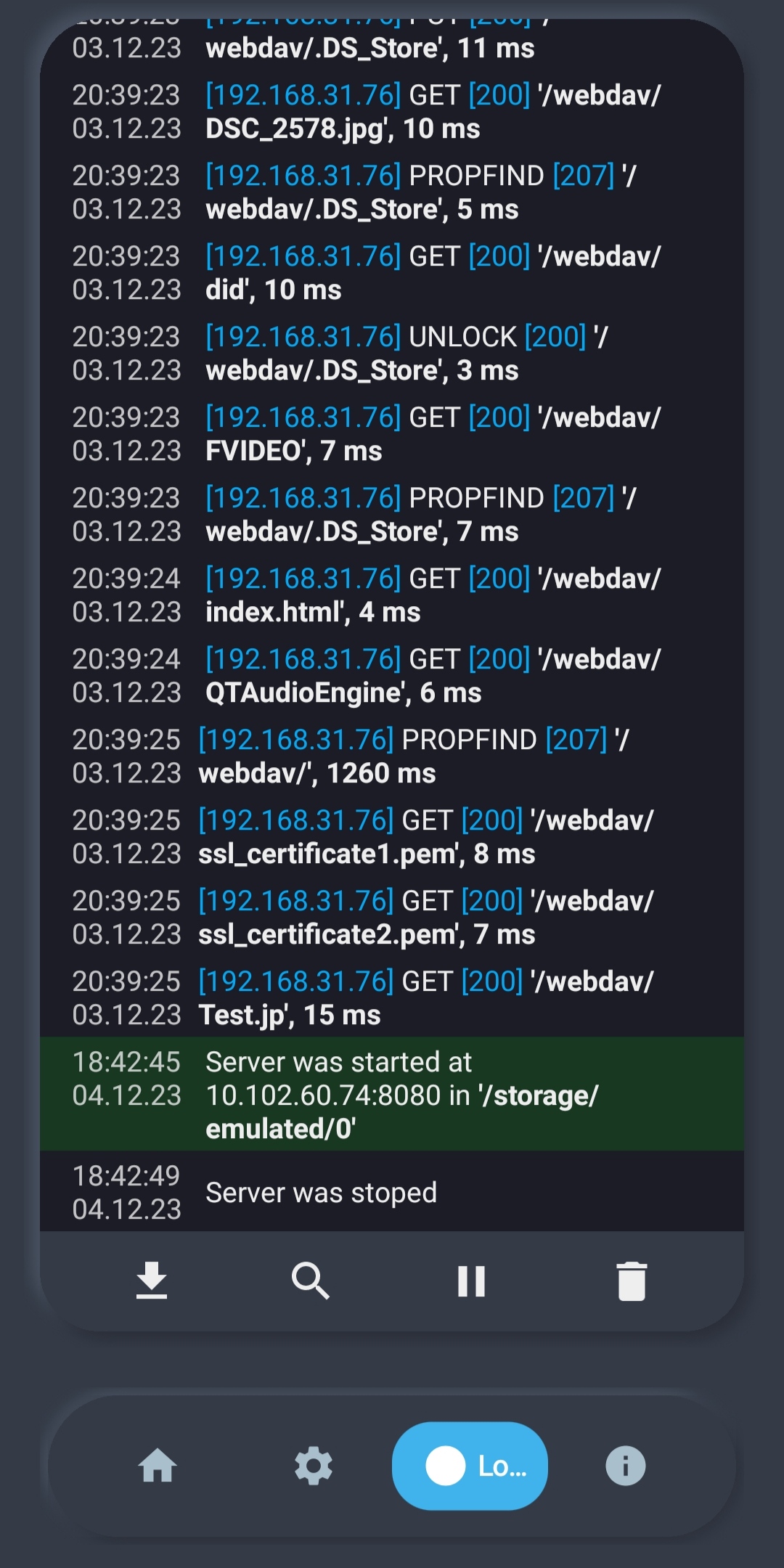Screen dimensions: 784x1568
Task: Go to the Home tab
Action: point(158,1466)
